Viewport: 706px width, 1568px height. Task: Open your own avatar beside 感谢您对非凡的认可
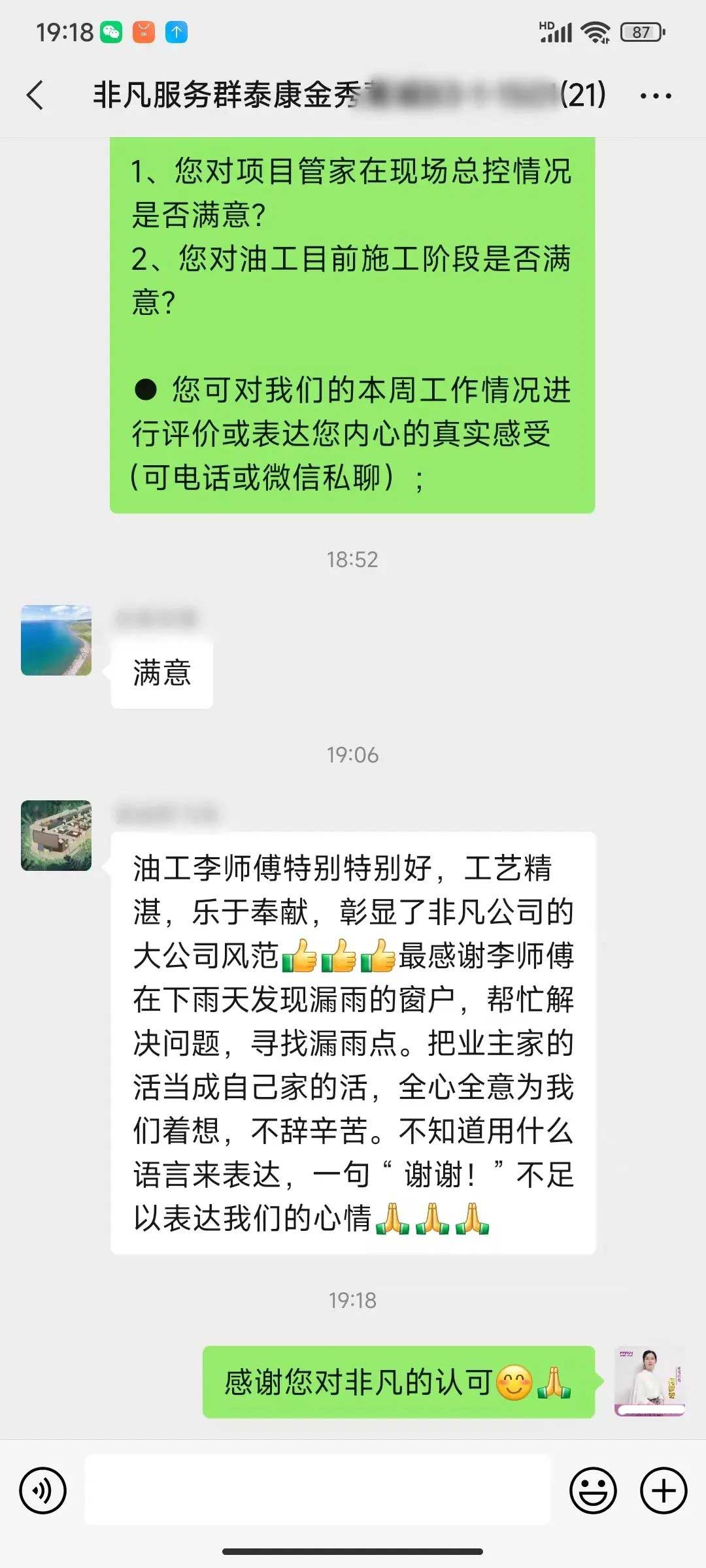tap(649, 1381)
